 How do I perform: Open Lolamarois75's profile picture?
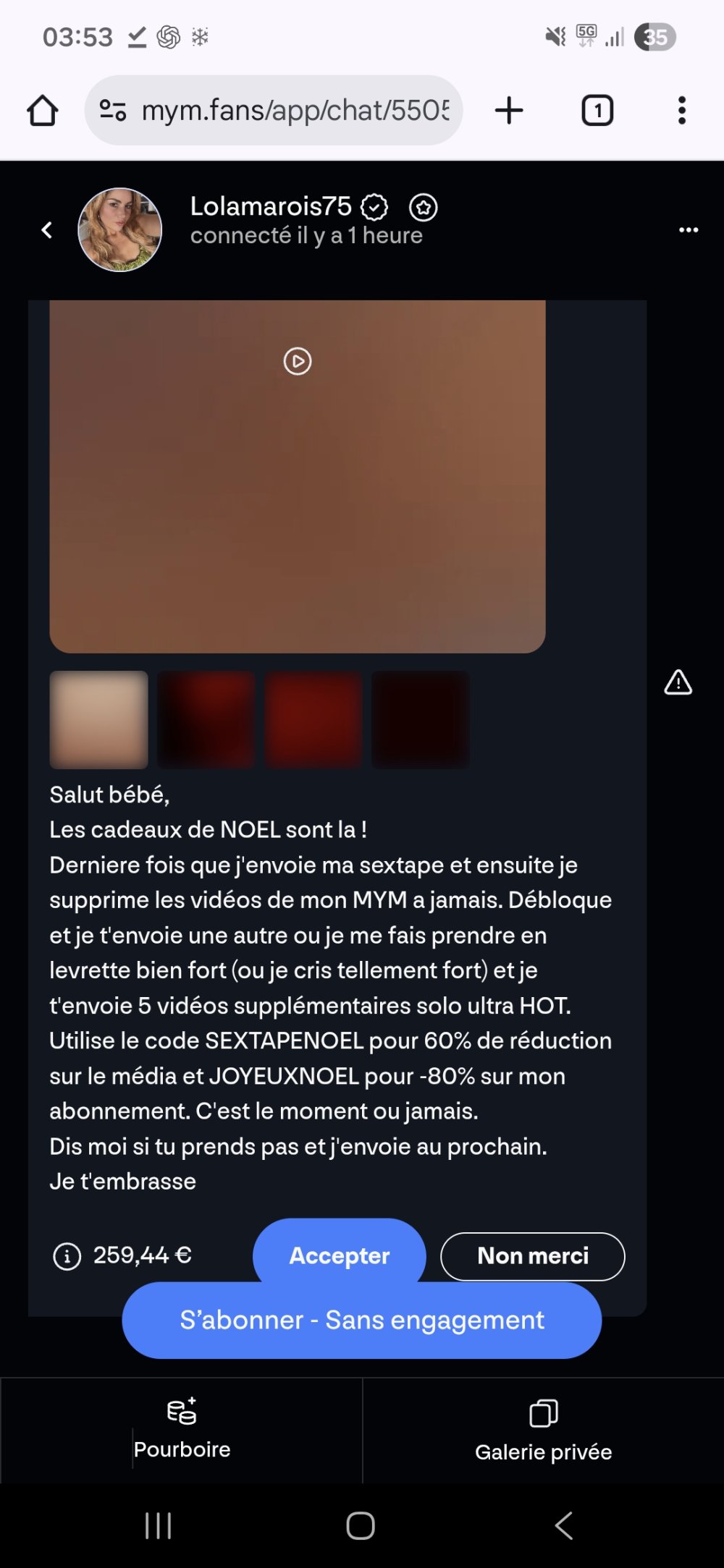coord(120,230)
